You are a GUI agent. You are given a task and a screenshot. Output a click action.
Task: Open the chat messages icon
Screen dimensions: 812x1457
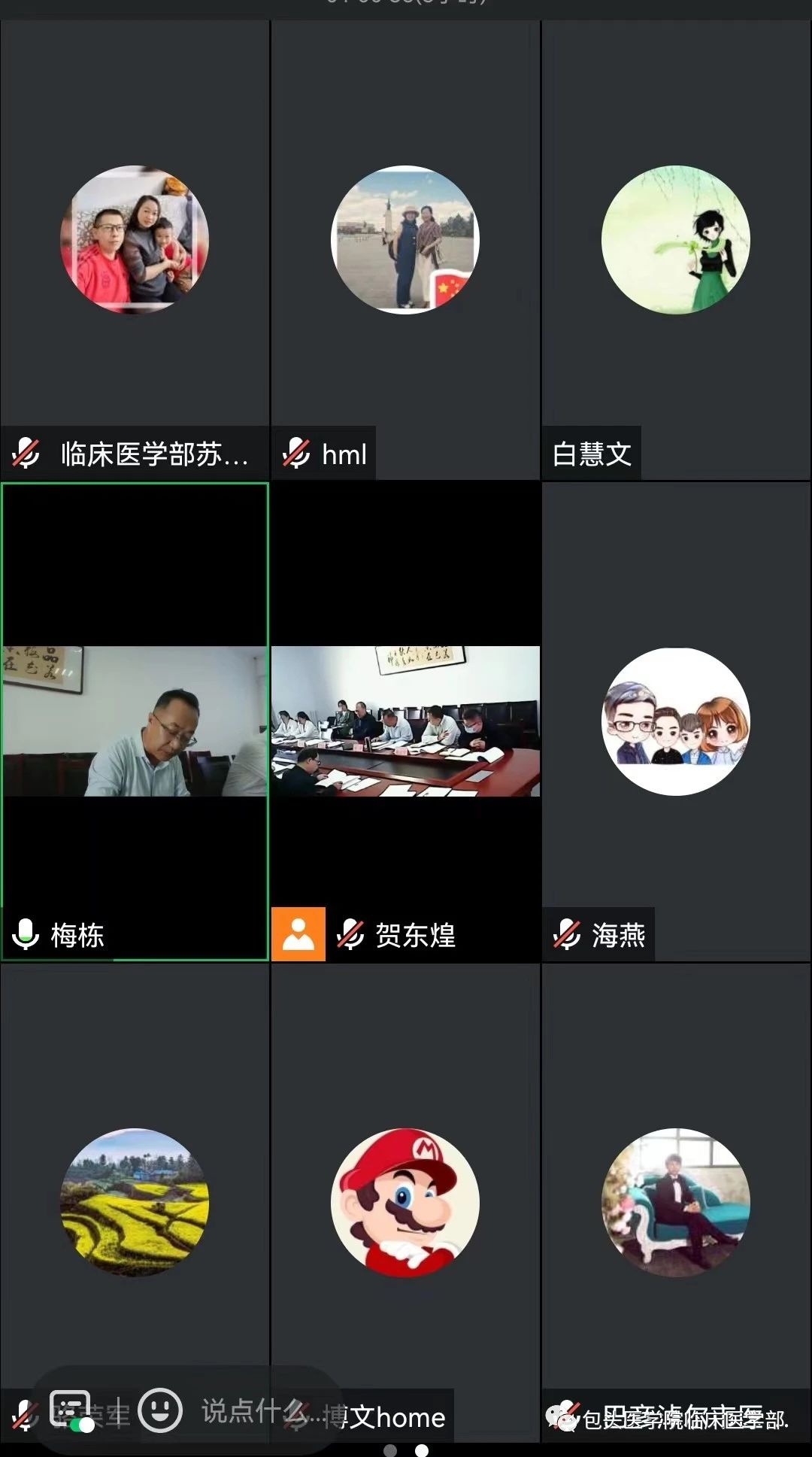(x=71, y=1410)
